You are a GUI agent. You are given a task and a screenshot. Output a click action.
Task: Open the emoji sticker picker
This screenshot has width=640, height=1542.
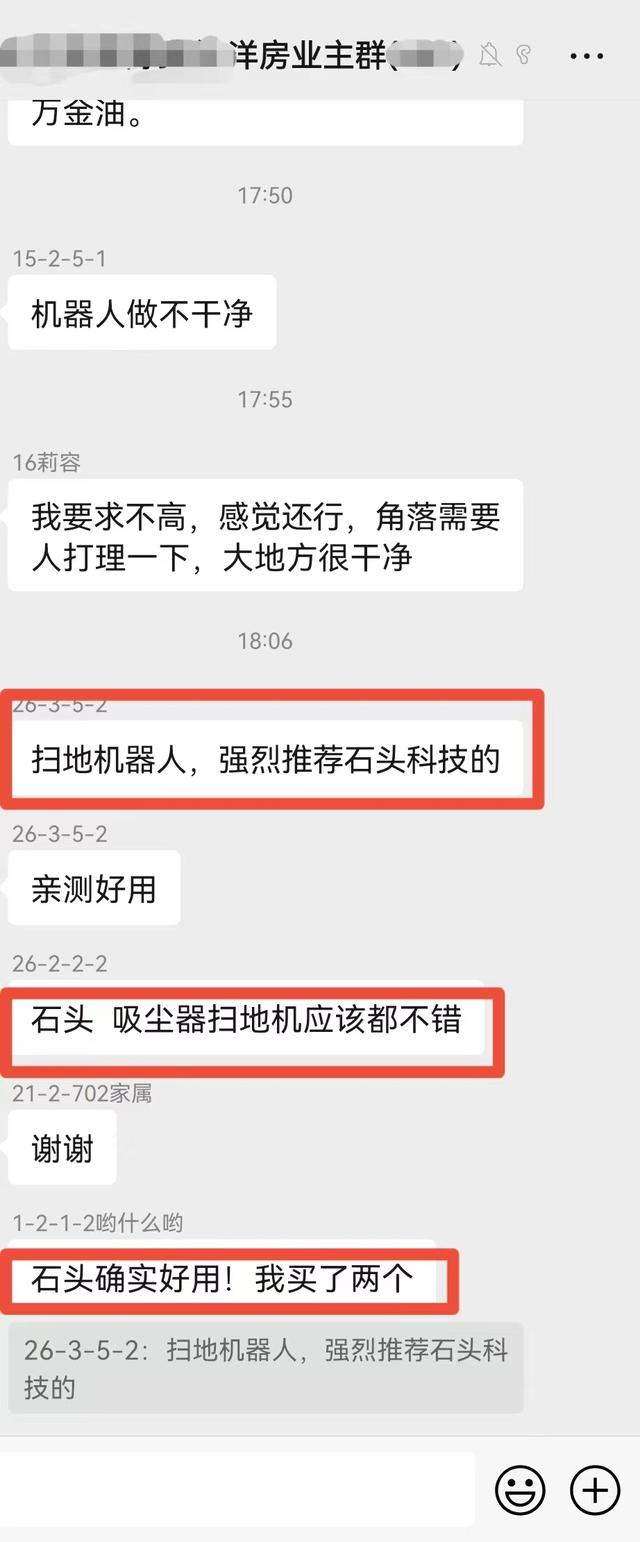(x=520, y=1491)
